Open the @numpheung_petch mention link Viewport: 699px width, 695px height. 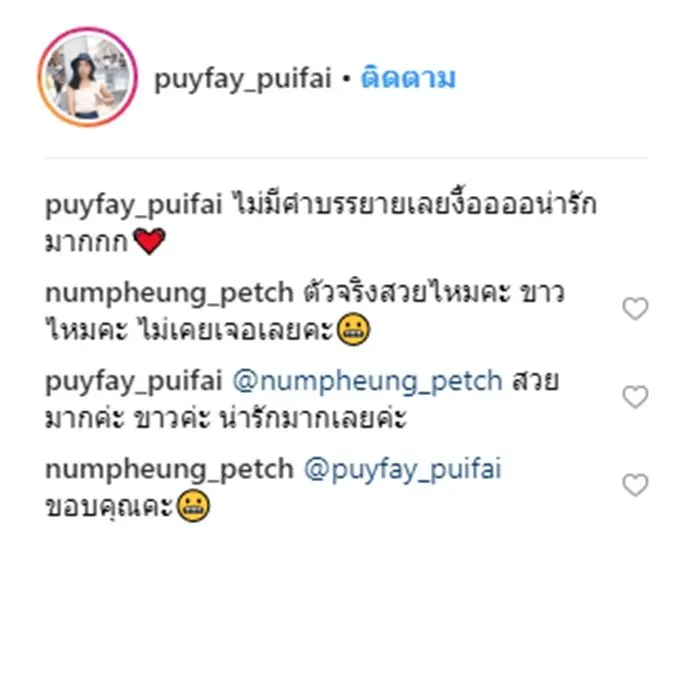(367, 381)
